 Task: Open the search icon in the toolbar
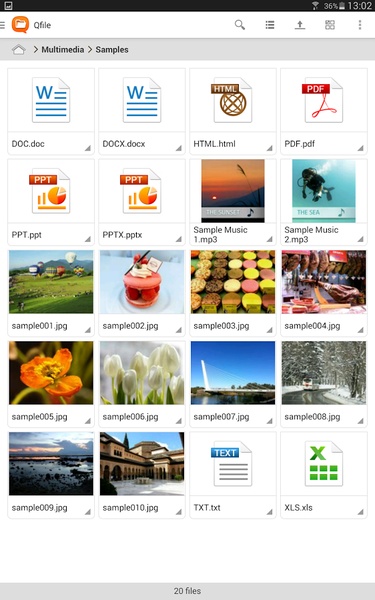tap(240, 25)
